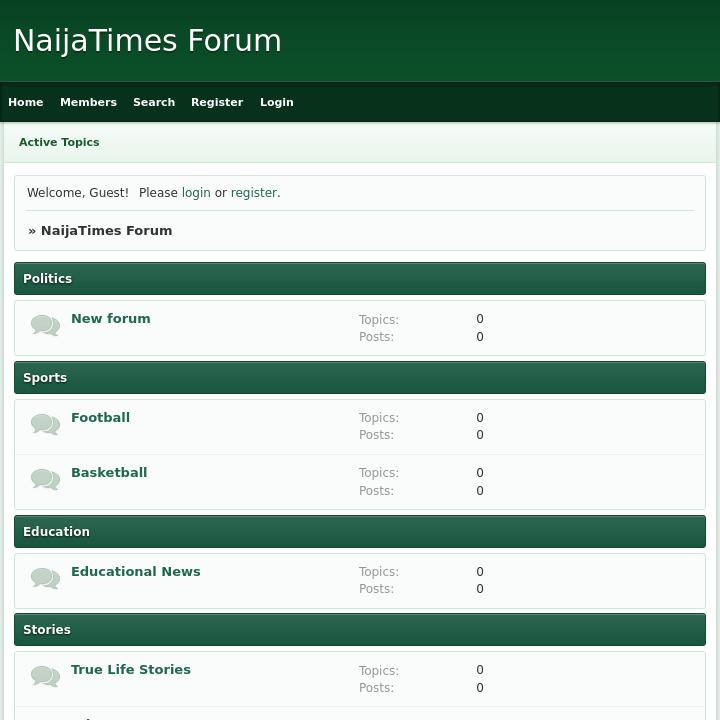The width and height of the screenshot is (720, 720).
Task: Open the Sports category
Action: [45, 378]
